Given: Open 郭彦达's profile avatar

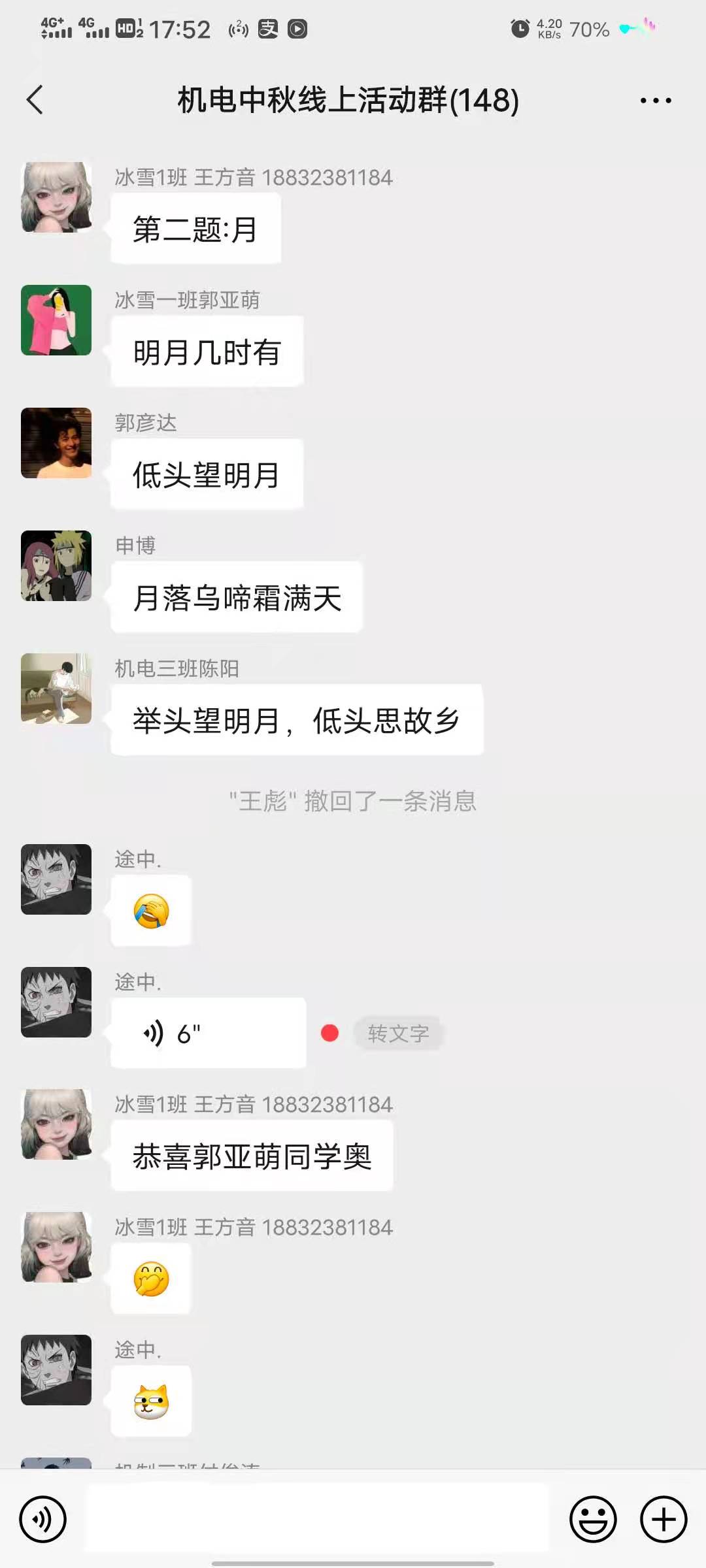Looking at the screenshot, I should (x=56, y=443).
